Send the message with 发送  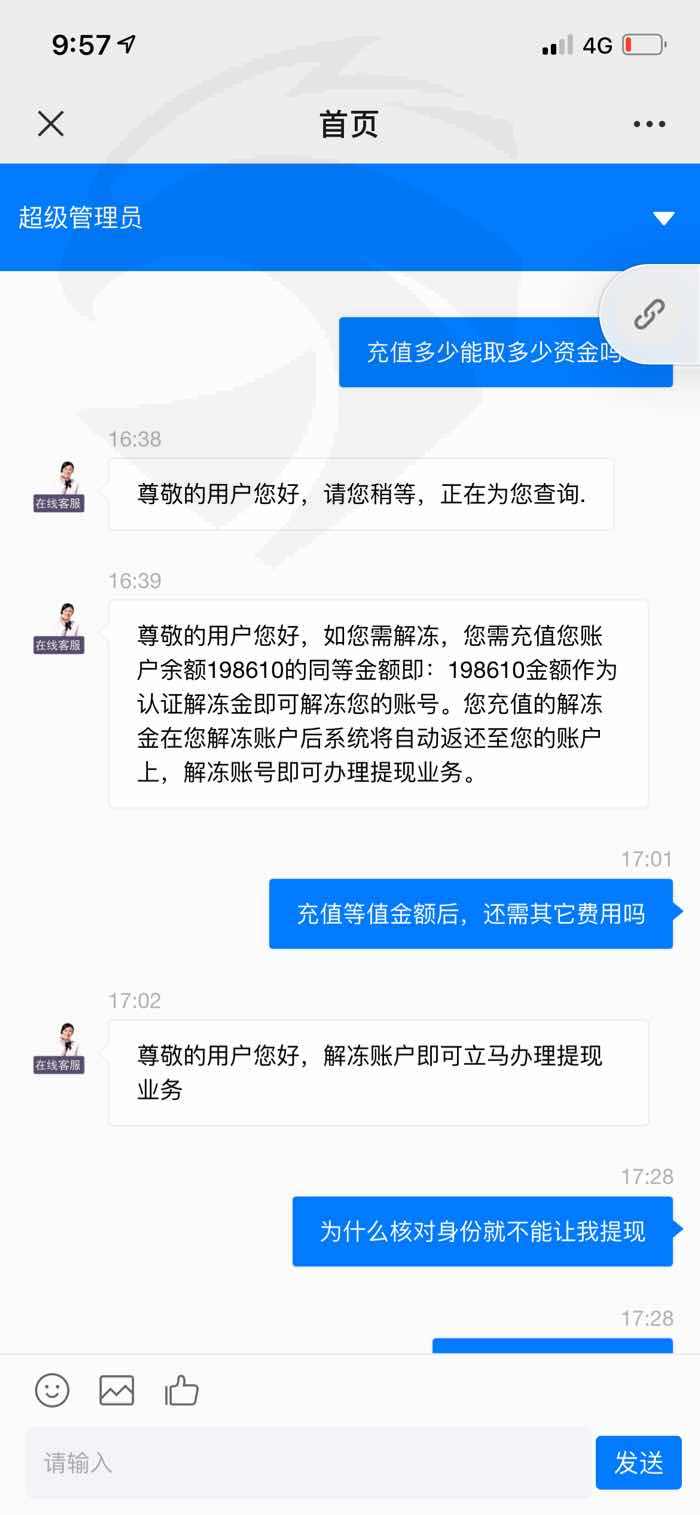638,1462
